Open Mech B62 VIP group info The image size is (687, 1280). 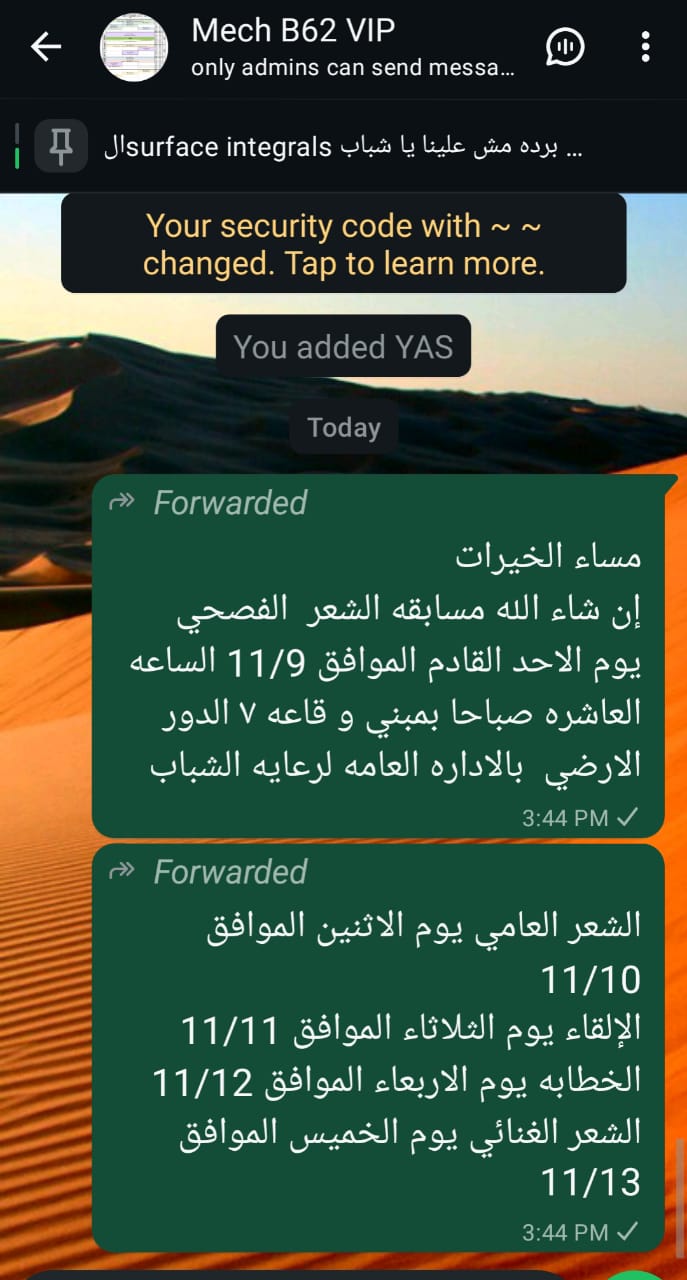pos(350,47)
